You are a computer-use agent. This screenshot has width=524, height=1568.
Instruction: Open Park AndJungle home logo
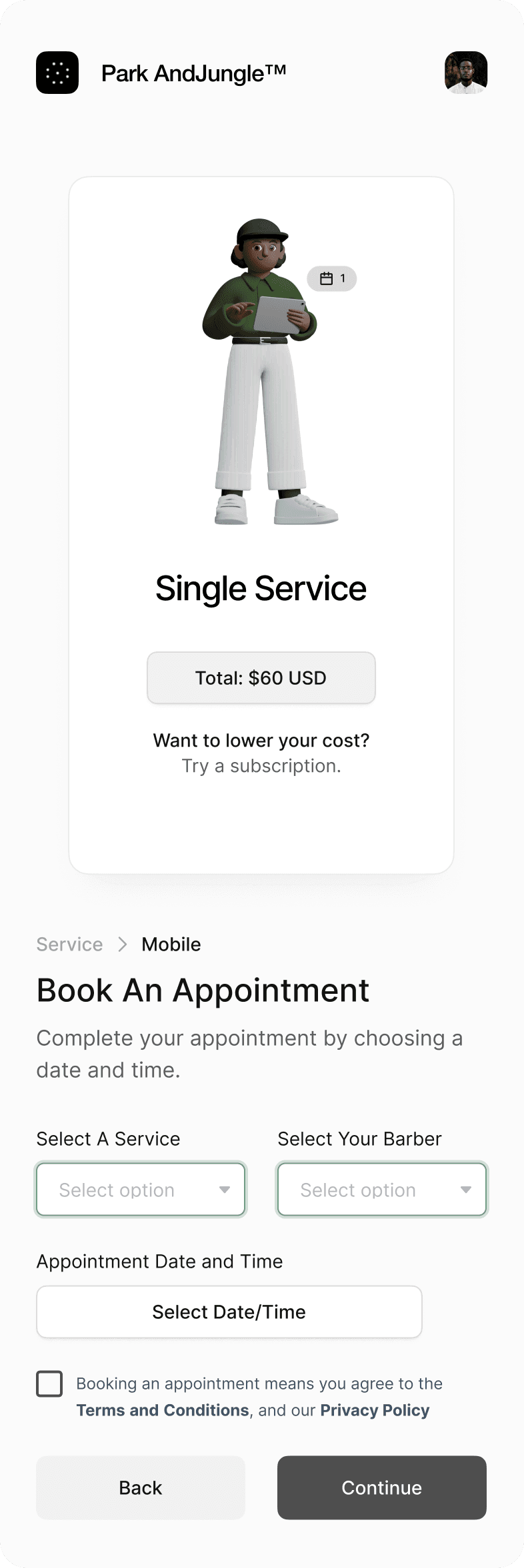(x=57, y=73)
